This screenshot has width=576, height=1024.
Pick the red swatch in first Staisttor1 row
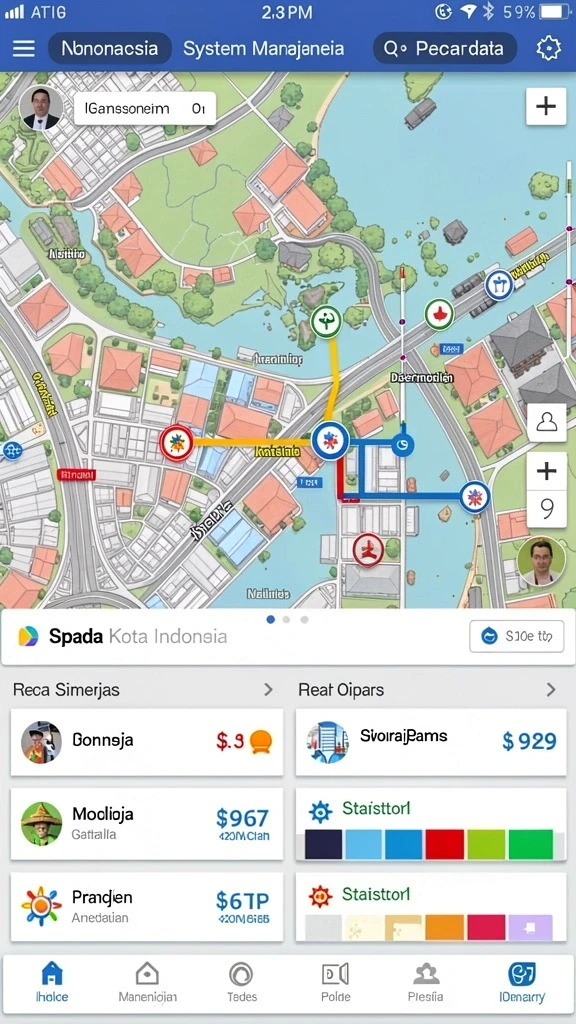pos(445,844)
